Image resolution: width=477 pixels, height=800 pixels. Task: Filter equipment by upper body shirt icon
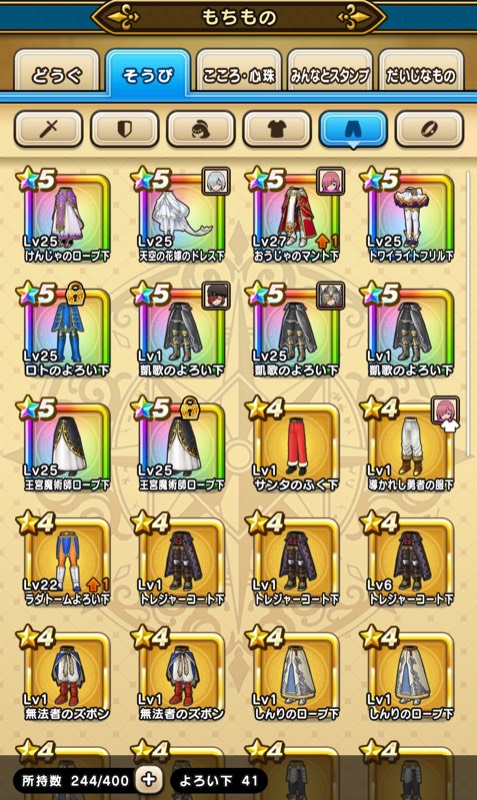pyautogui.click(x=277, y=130)
